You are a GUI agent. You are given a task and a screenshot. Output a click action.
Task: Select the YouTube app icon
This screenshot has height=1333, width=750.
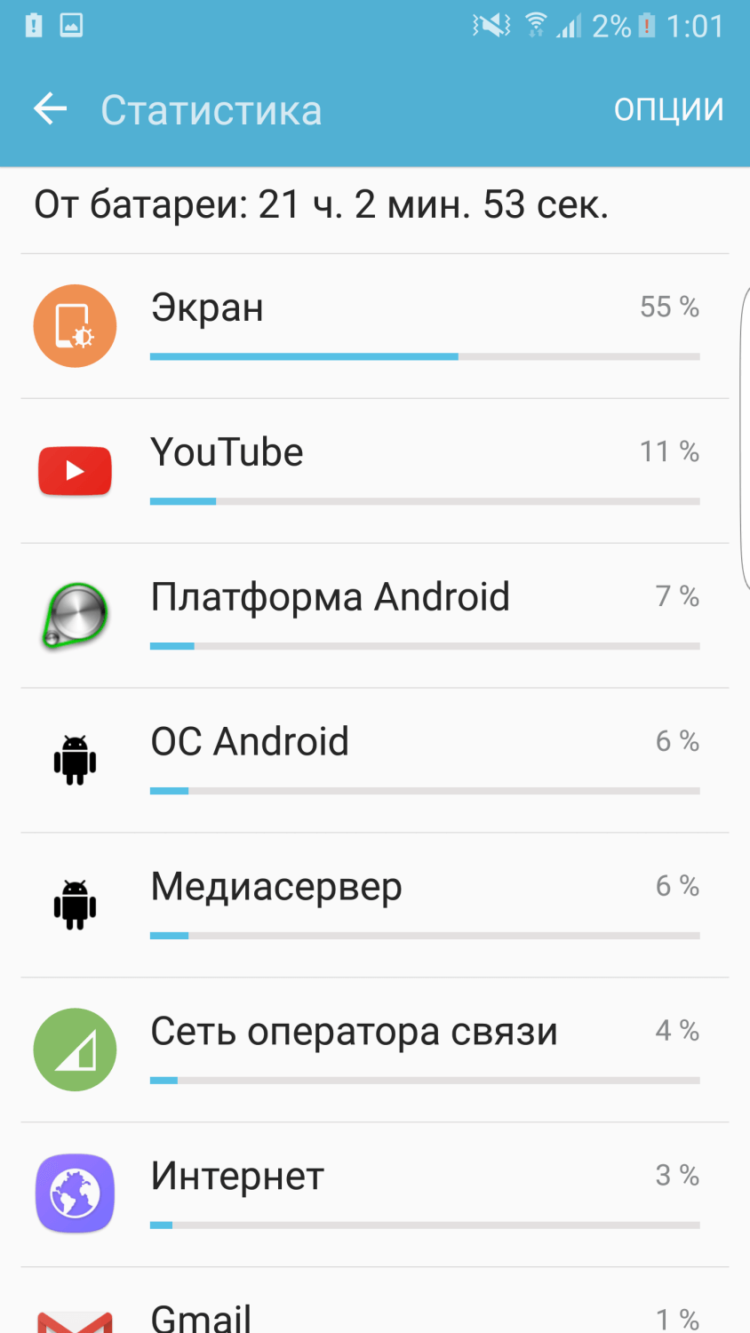[x=75, y=471]
